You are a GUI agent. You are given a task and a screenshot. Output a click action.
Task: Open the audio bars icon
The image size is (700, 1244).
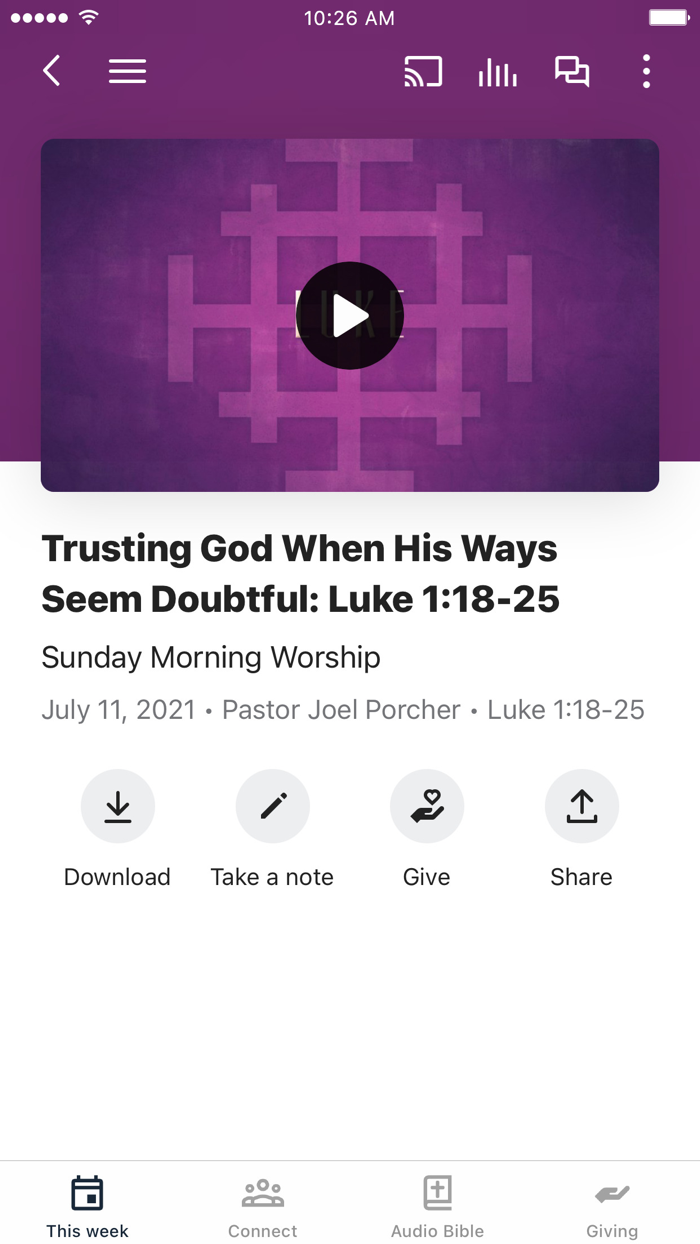click(x=497, y=71)
